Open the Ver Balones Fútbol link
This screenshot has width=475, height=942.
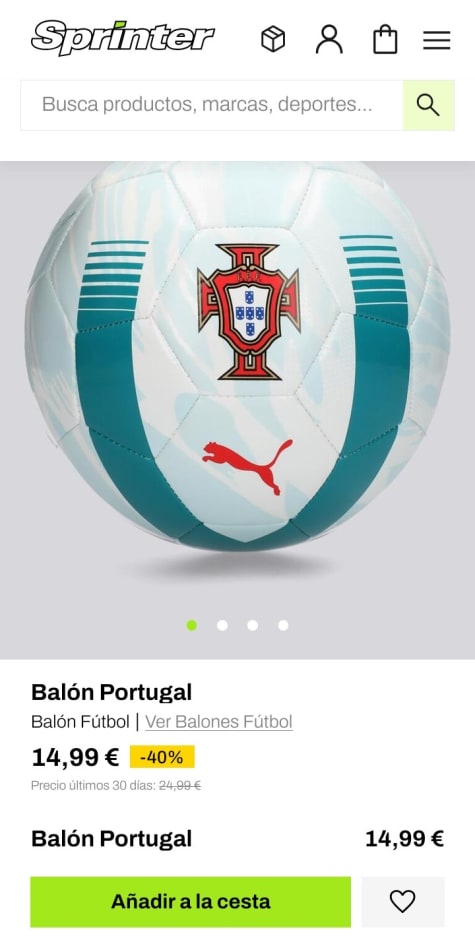pyautogui.click(x=219, y=722)
